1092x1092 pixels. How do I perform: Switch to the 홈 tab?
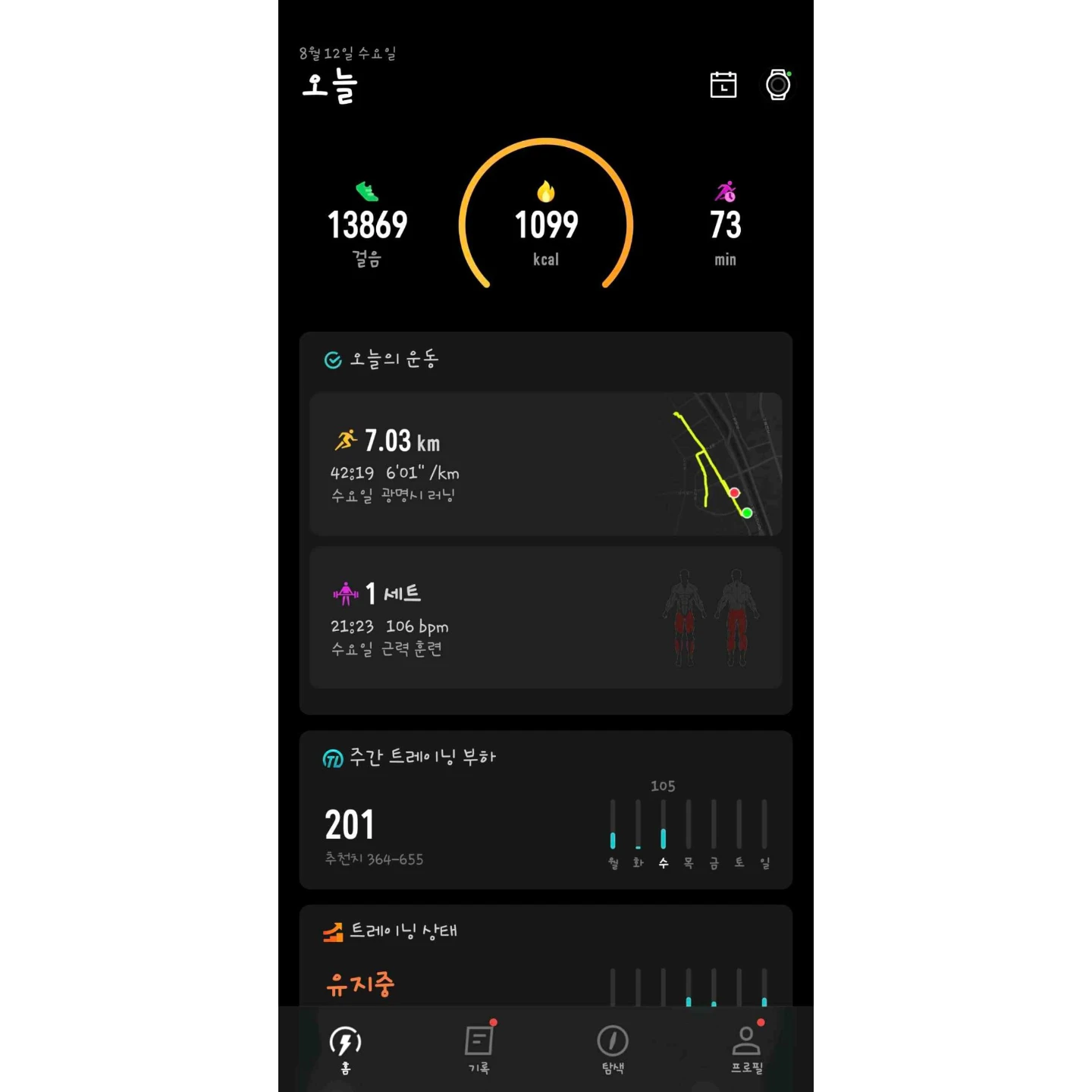pos(346,1050)
